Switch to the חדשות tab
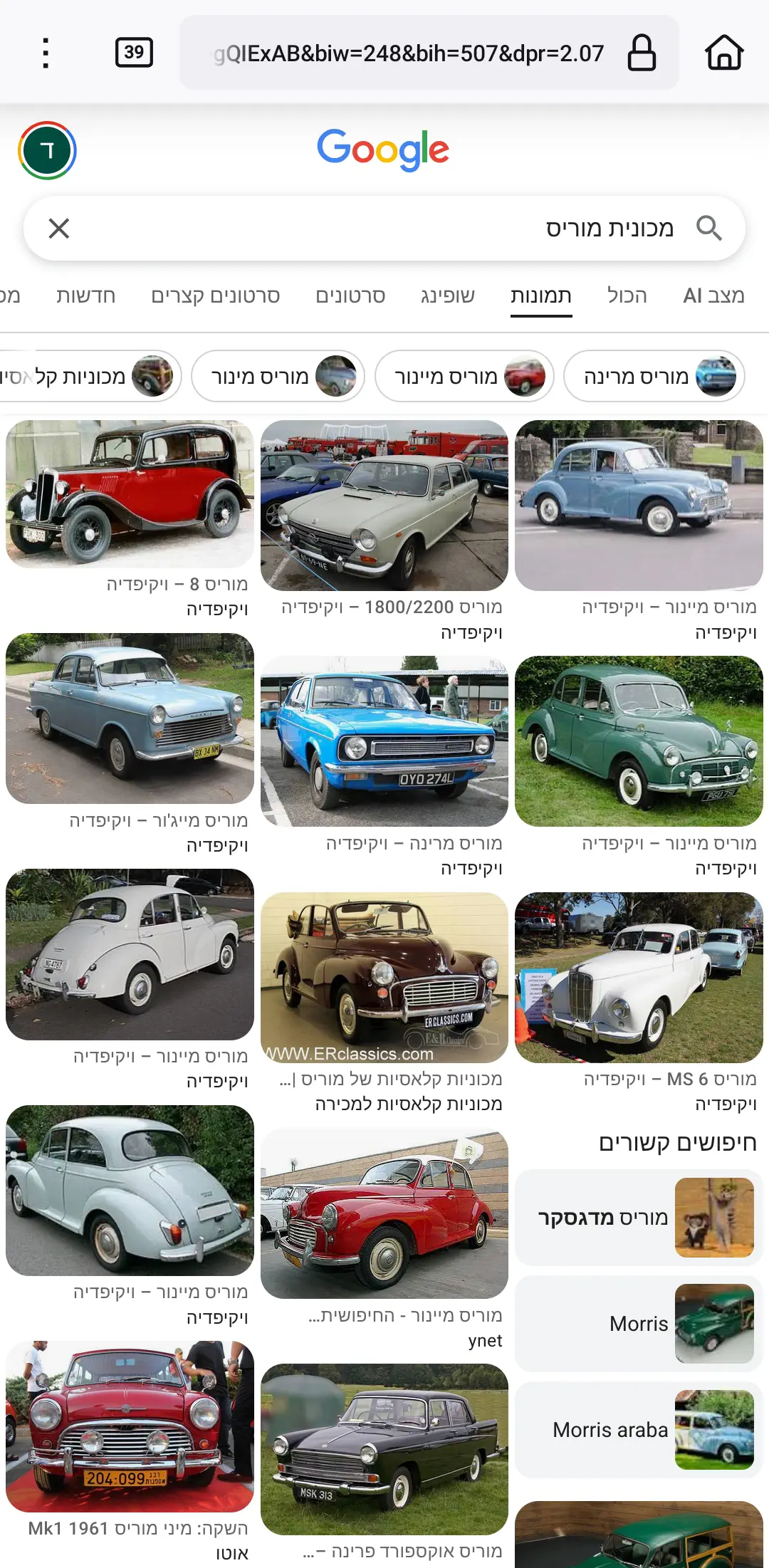The image size is (769, 1568). (85, 296)
